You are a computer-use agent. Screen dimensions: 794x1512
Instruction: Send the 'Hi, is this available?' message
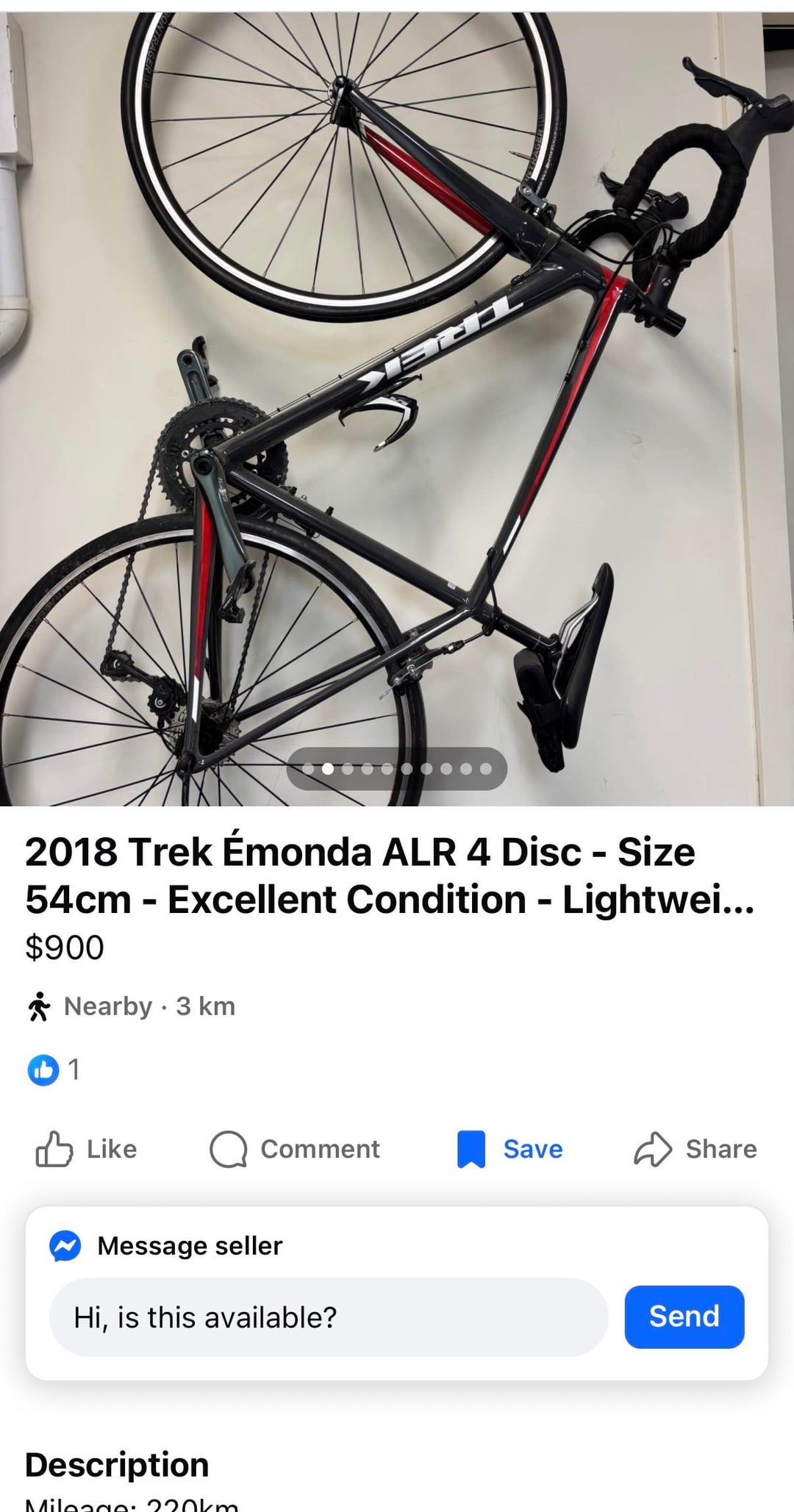684,1316
